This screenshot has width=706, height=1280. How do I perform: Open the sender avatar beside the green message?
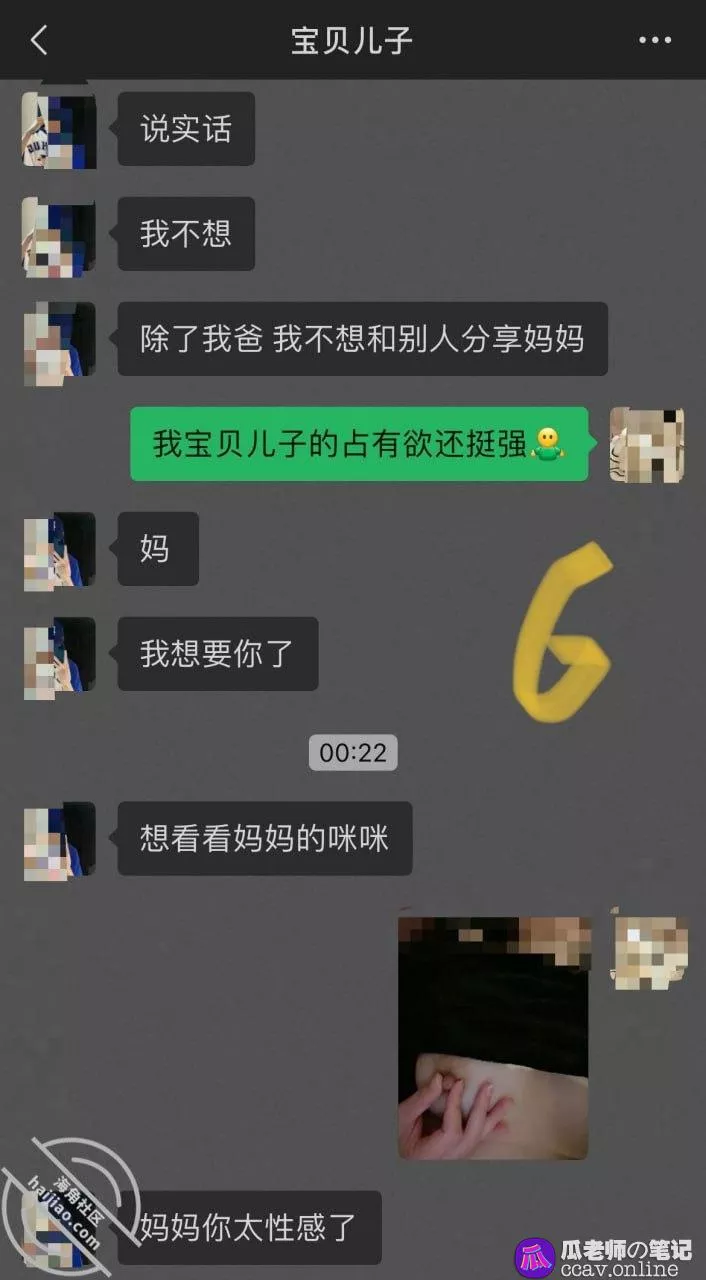(x=646, y=444)
